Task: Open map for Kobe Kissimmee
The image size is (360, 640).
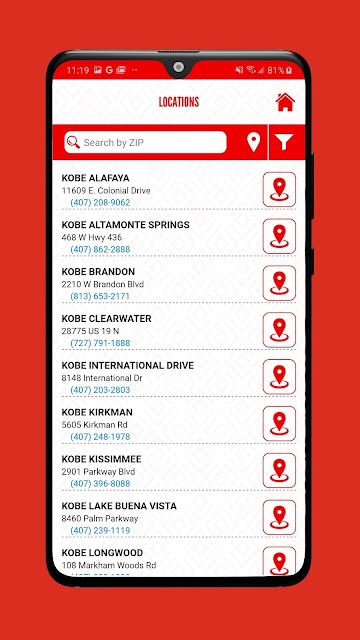Action: click(x=279, y=471)
